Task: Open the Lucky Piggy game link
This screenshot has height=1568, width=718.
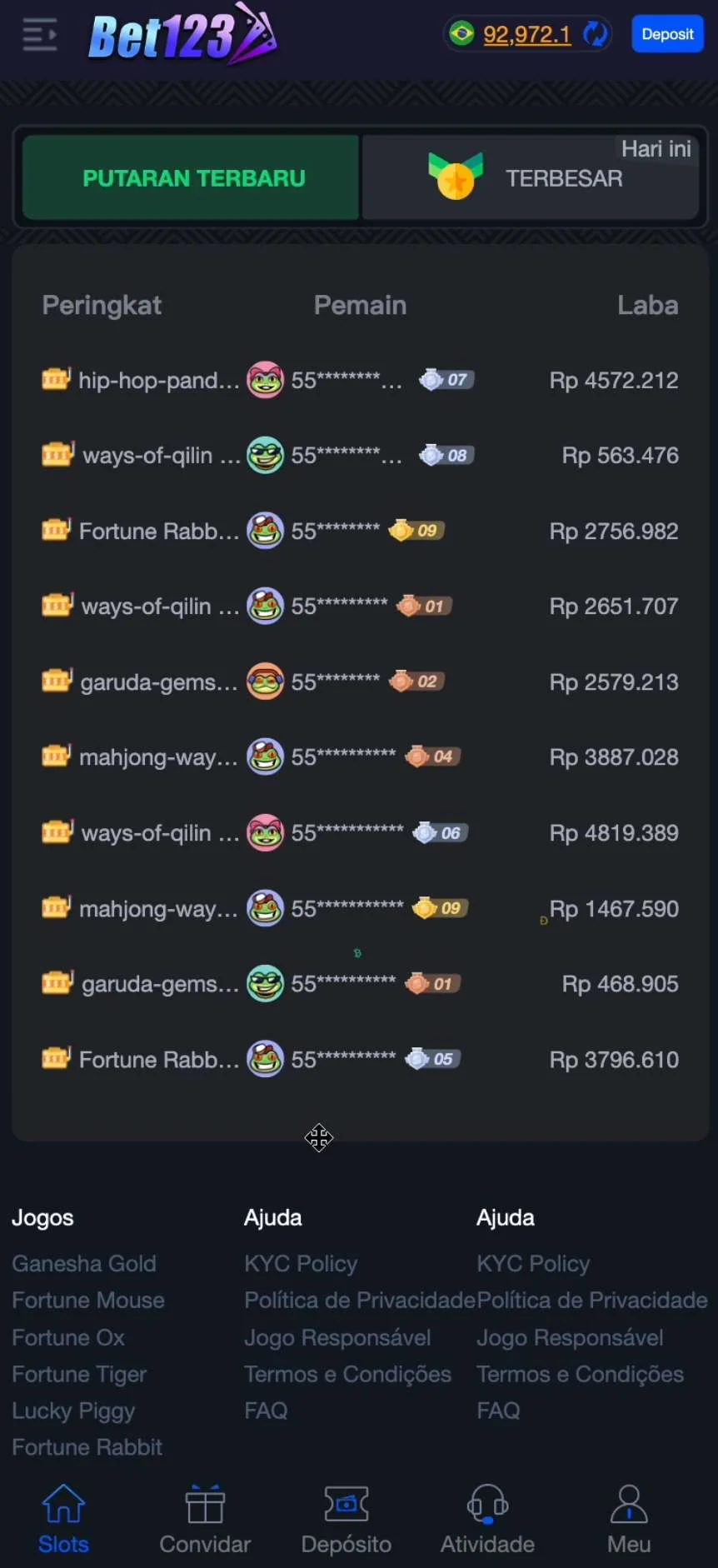Action: coord(73,1411)
